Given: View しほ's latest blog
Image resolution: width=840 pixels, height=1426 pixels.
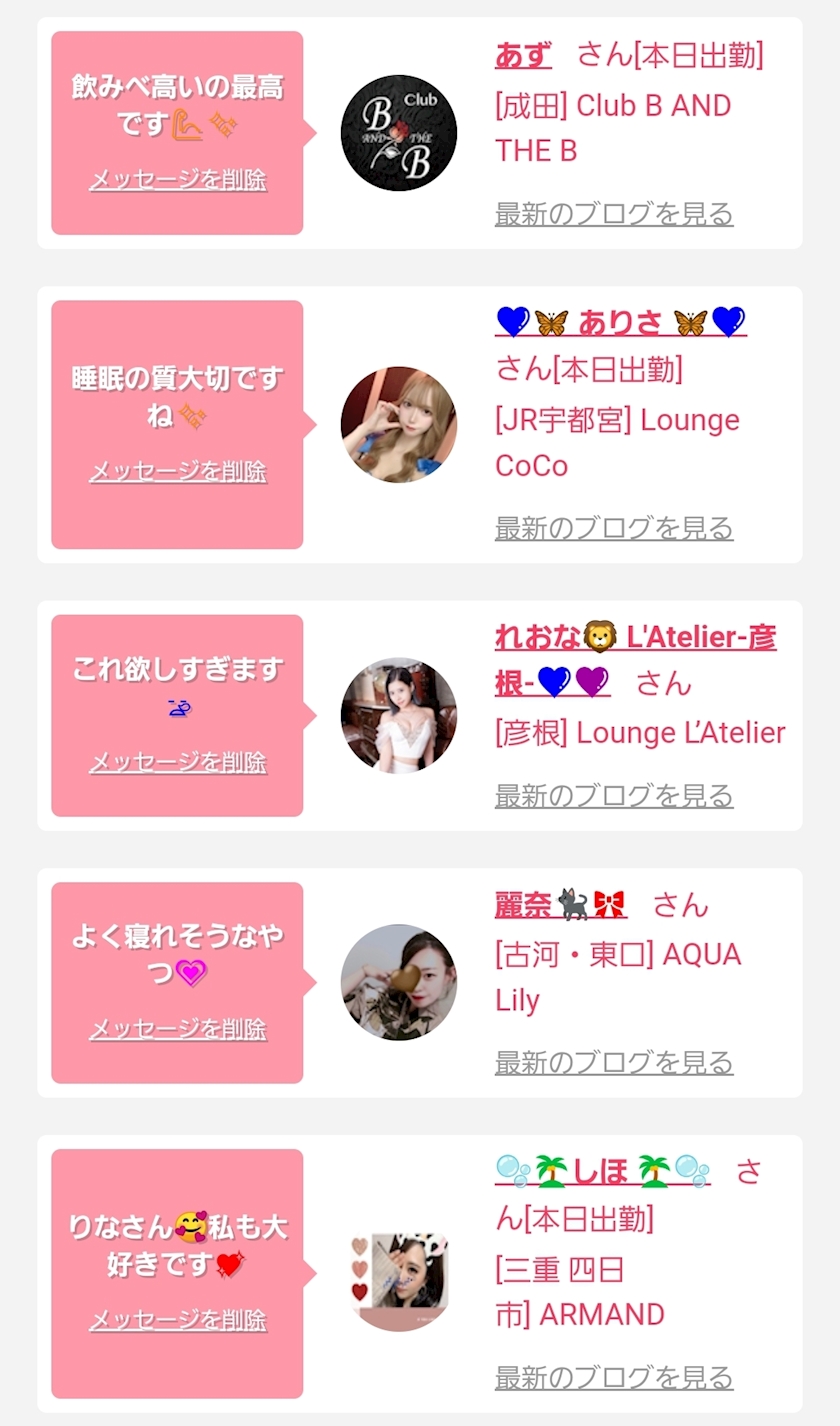Looking at the screenshot, I should point(614,1377).
